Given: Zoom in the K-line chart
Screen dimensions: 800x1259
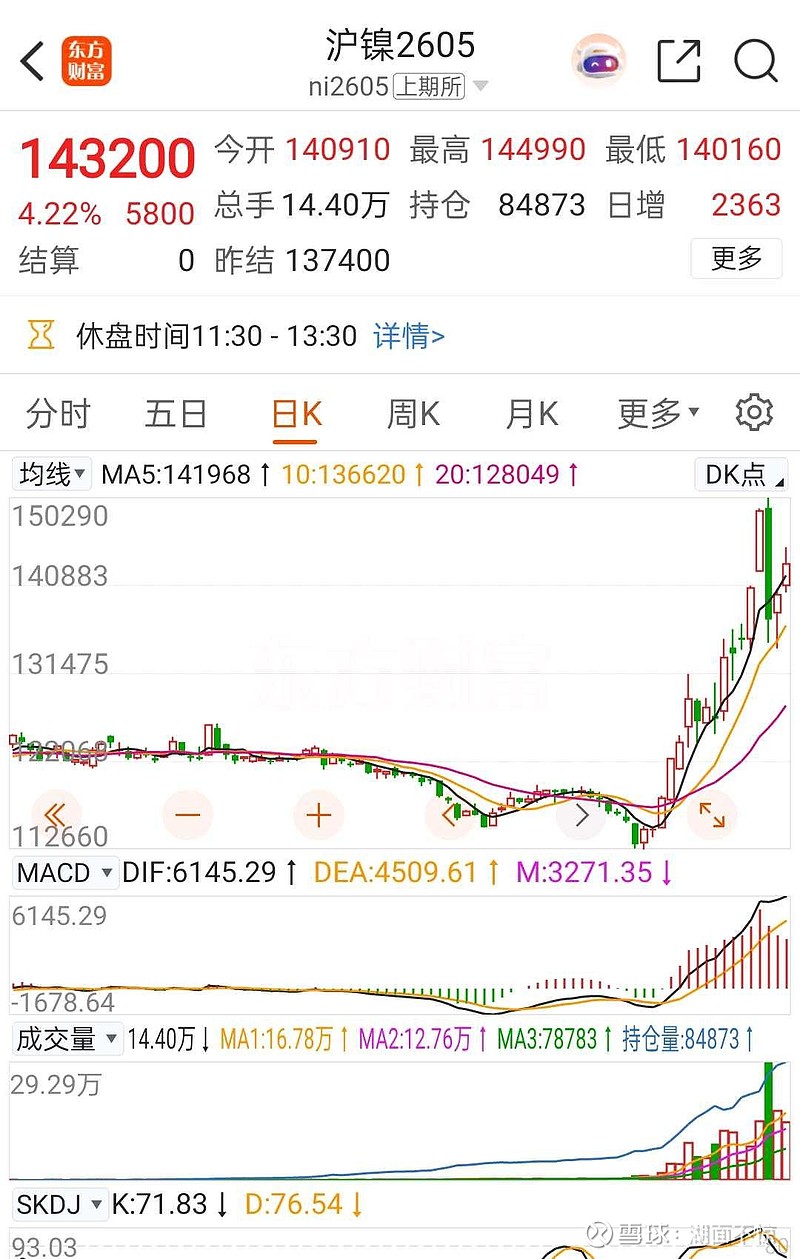Looking at the screenshot, I should (x=318, y=815).
